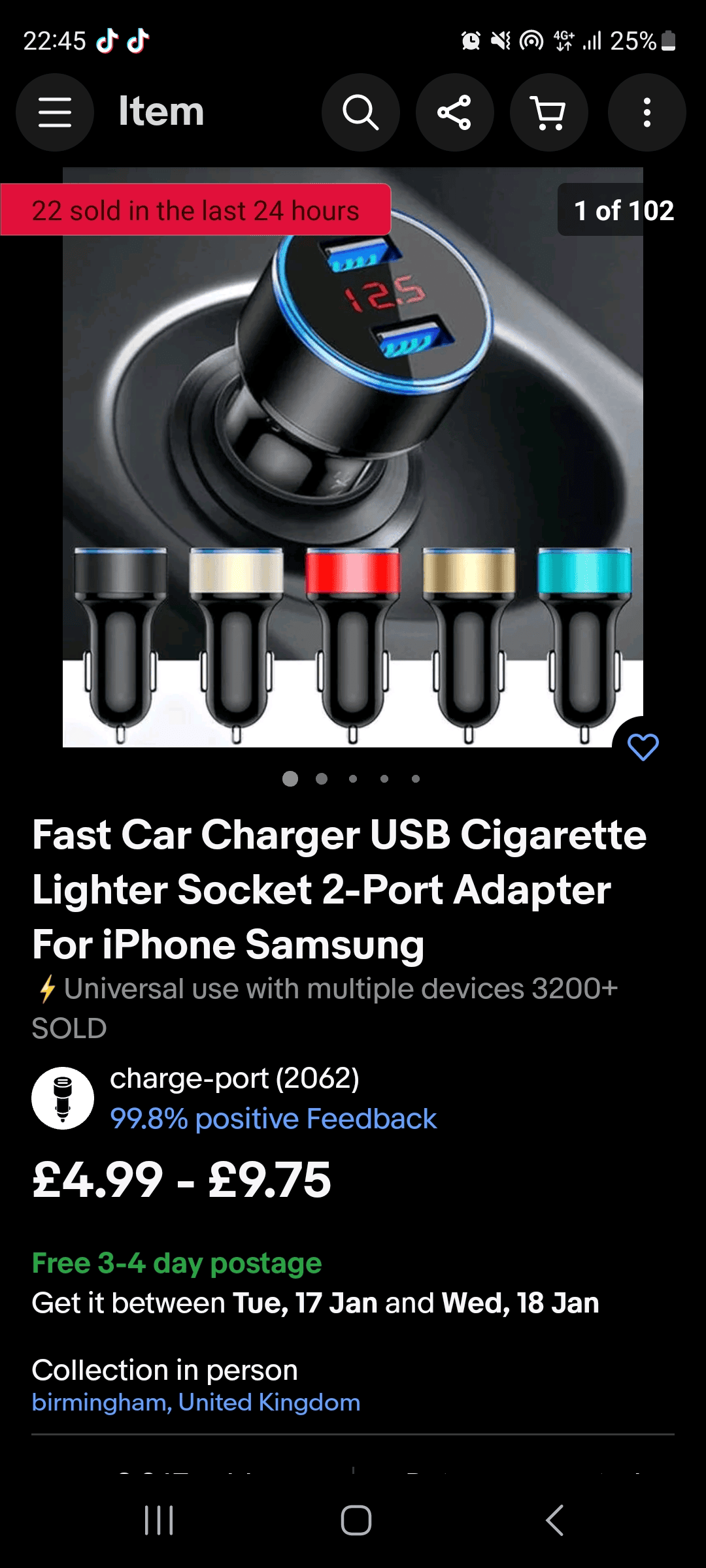Open 99.8% positive Feedback link
The image size is (706, 1568).
click(x=273, y=1119)
